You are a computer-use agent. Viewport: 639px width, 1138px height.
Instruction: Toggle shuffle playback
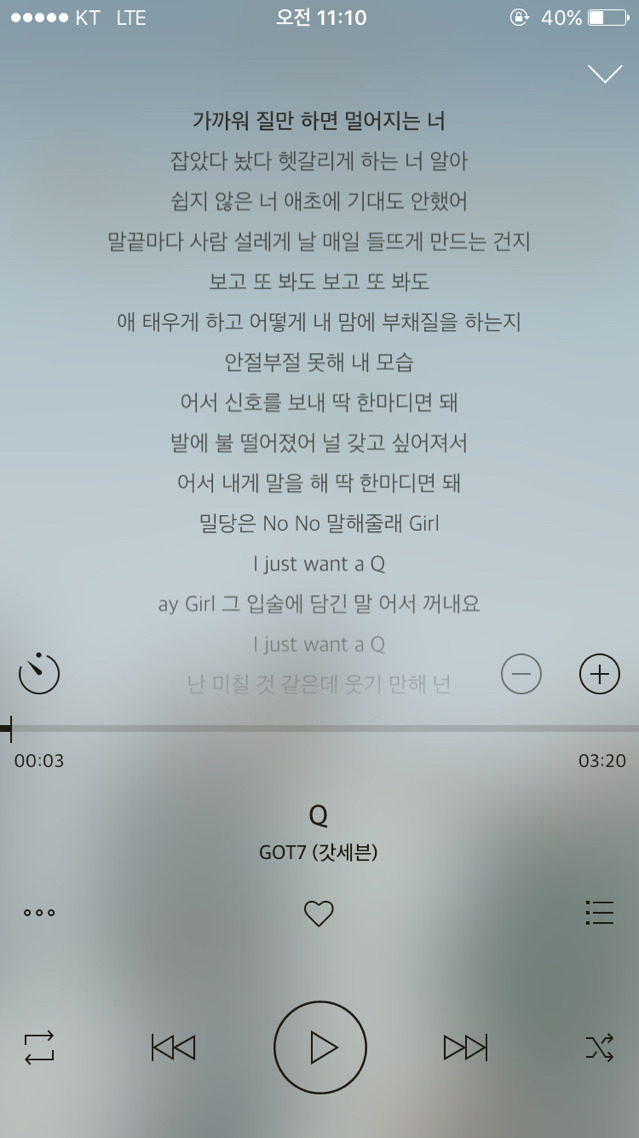pos(599,1047)
